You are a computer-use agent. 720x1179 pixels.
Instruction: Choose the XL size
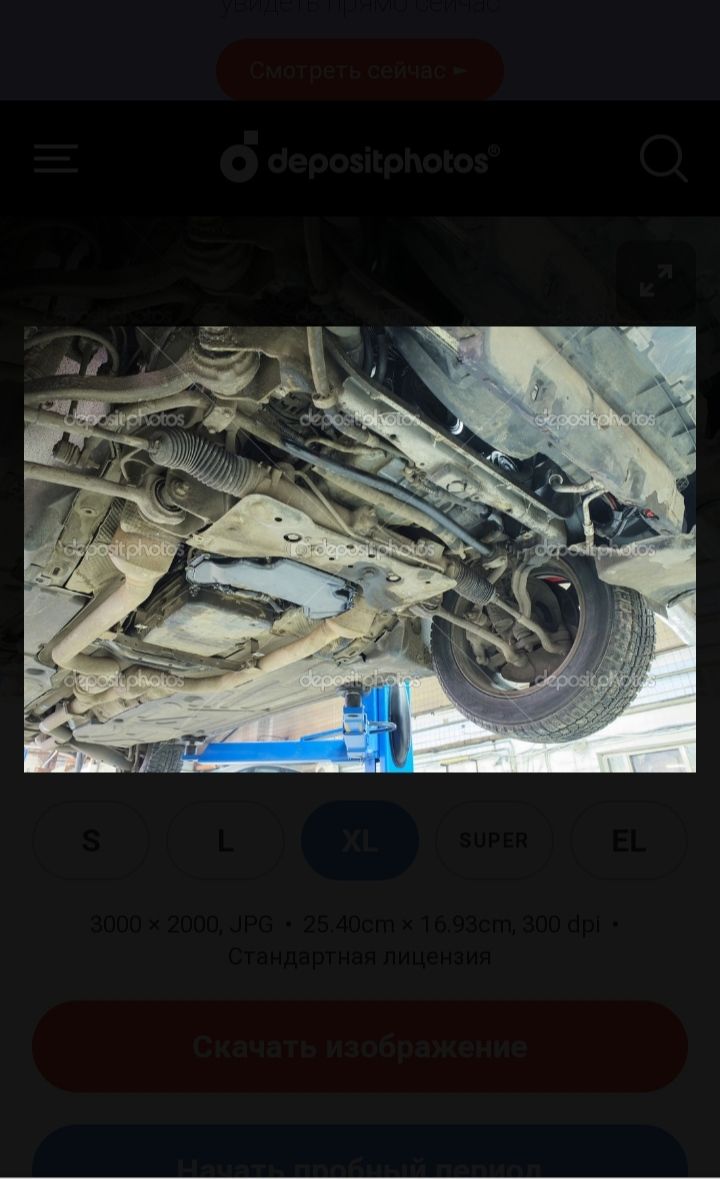pos(359,841)
